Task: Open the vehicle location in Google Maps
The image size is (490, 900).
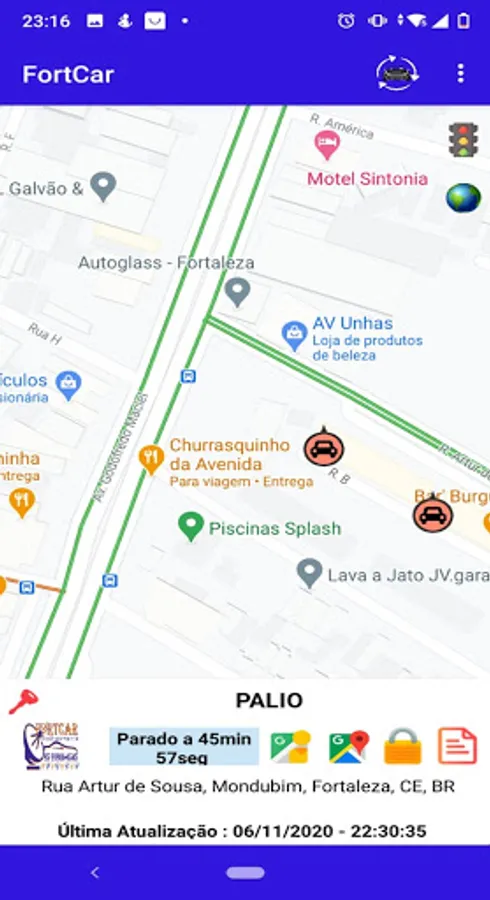Action: (349, 747)
